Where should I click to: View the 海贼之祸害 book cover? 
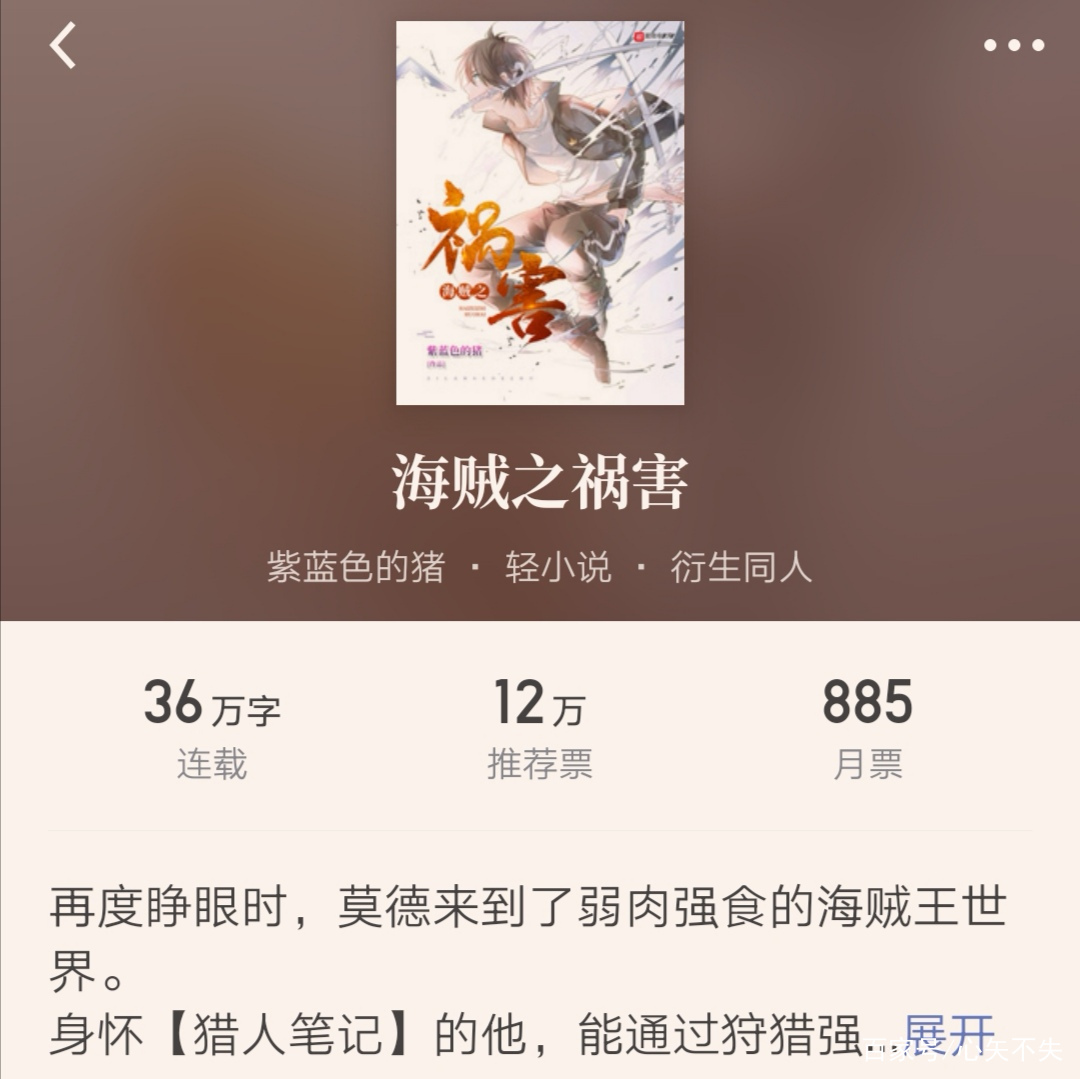coord(540,213)
